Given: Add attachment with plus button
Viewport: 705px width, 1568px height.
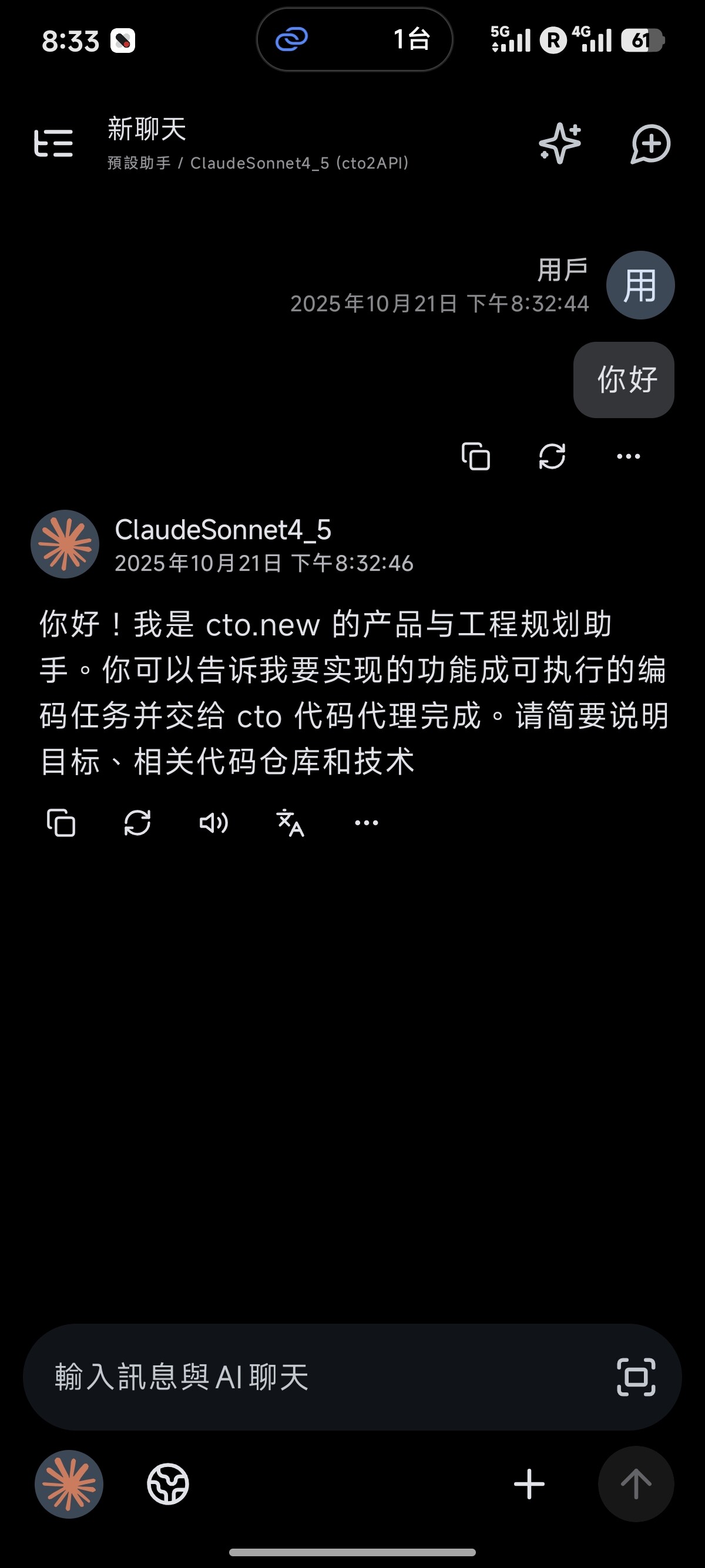Looking at the screenshot, I should [x=529, y=1484].
